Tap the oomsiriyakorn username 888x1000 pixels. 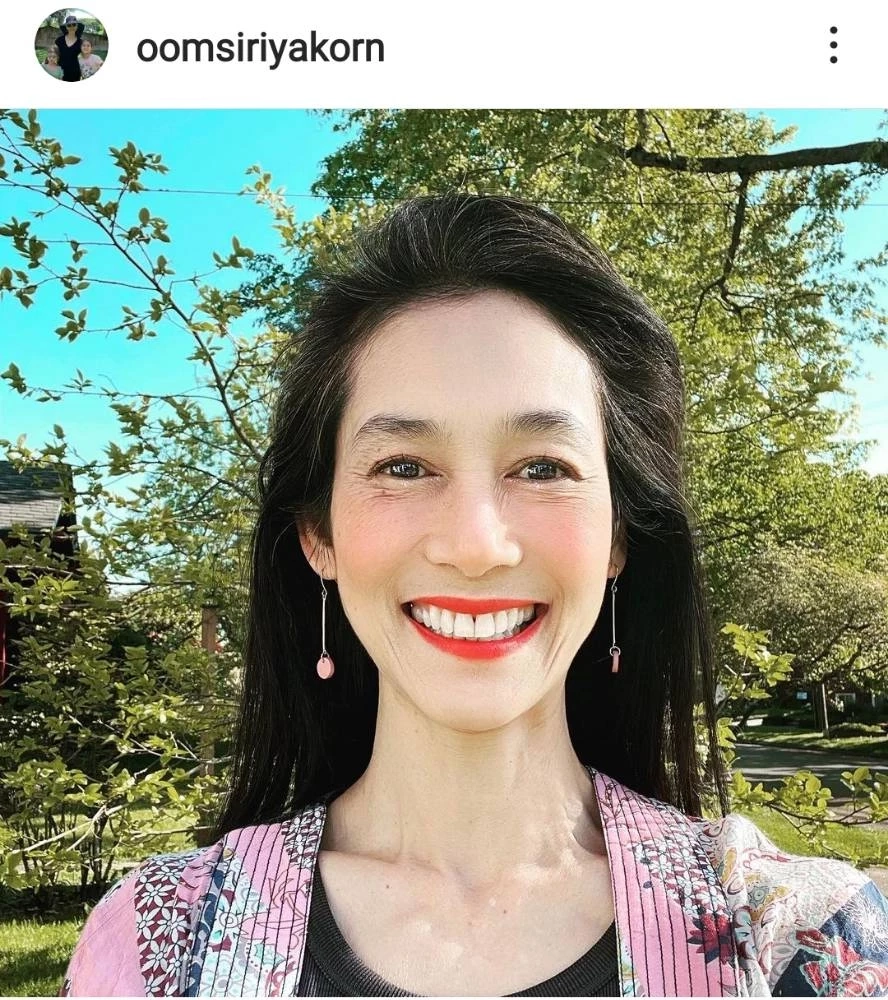[x=260, y=47]
